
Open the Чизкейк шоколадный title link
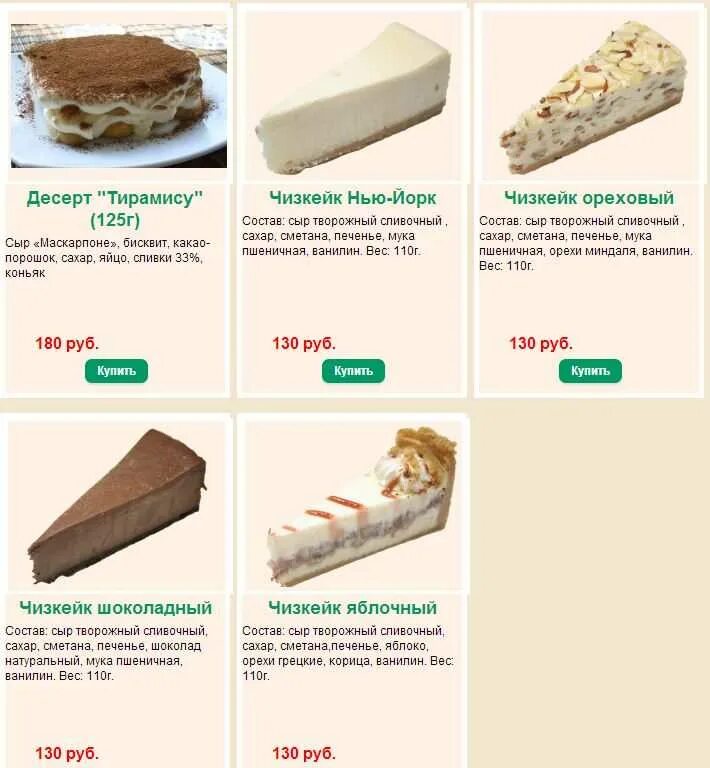point(116,608)
